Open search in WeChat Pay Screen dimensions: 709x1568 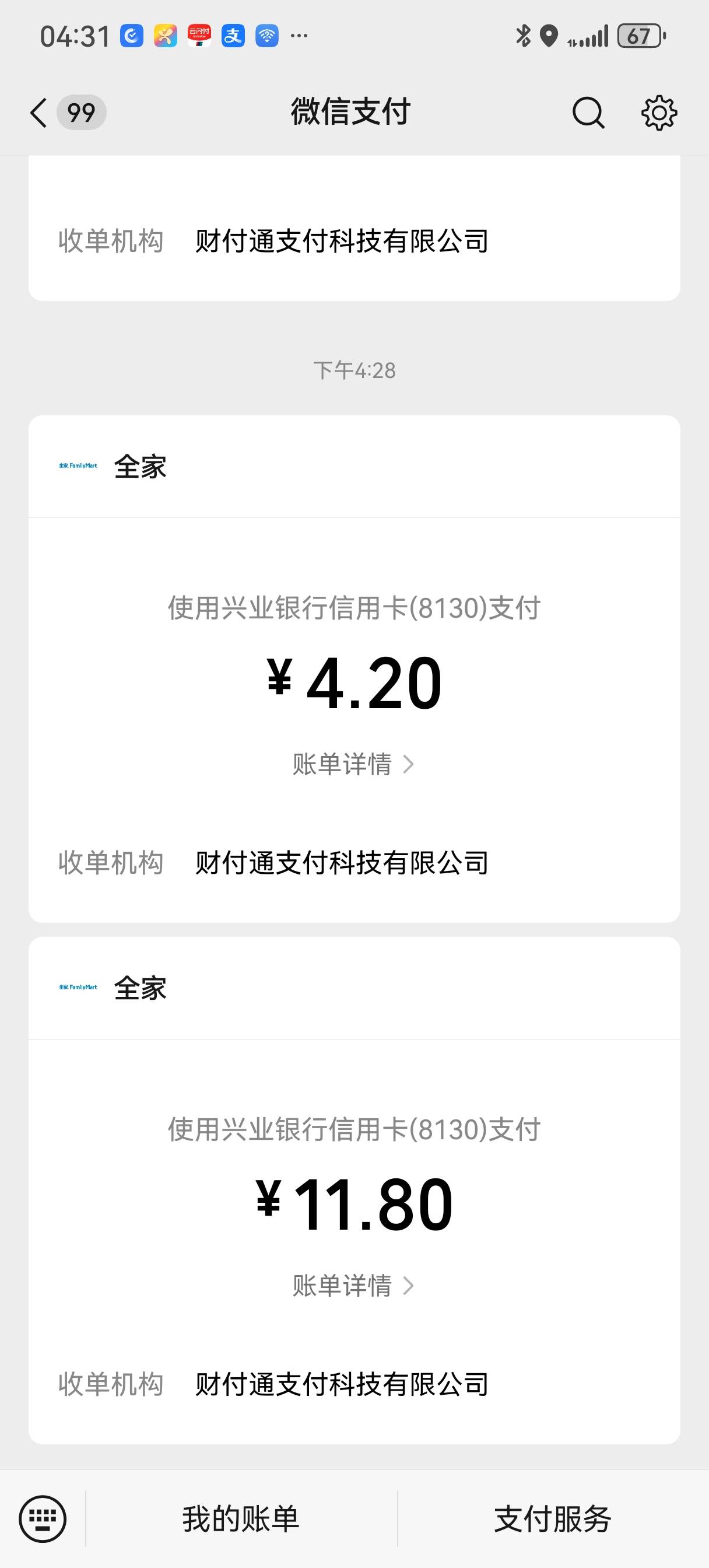[x=588, y=113]
